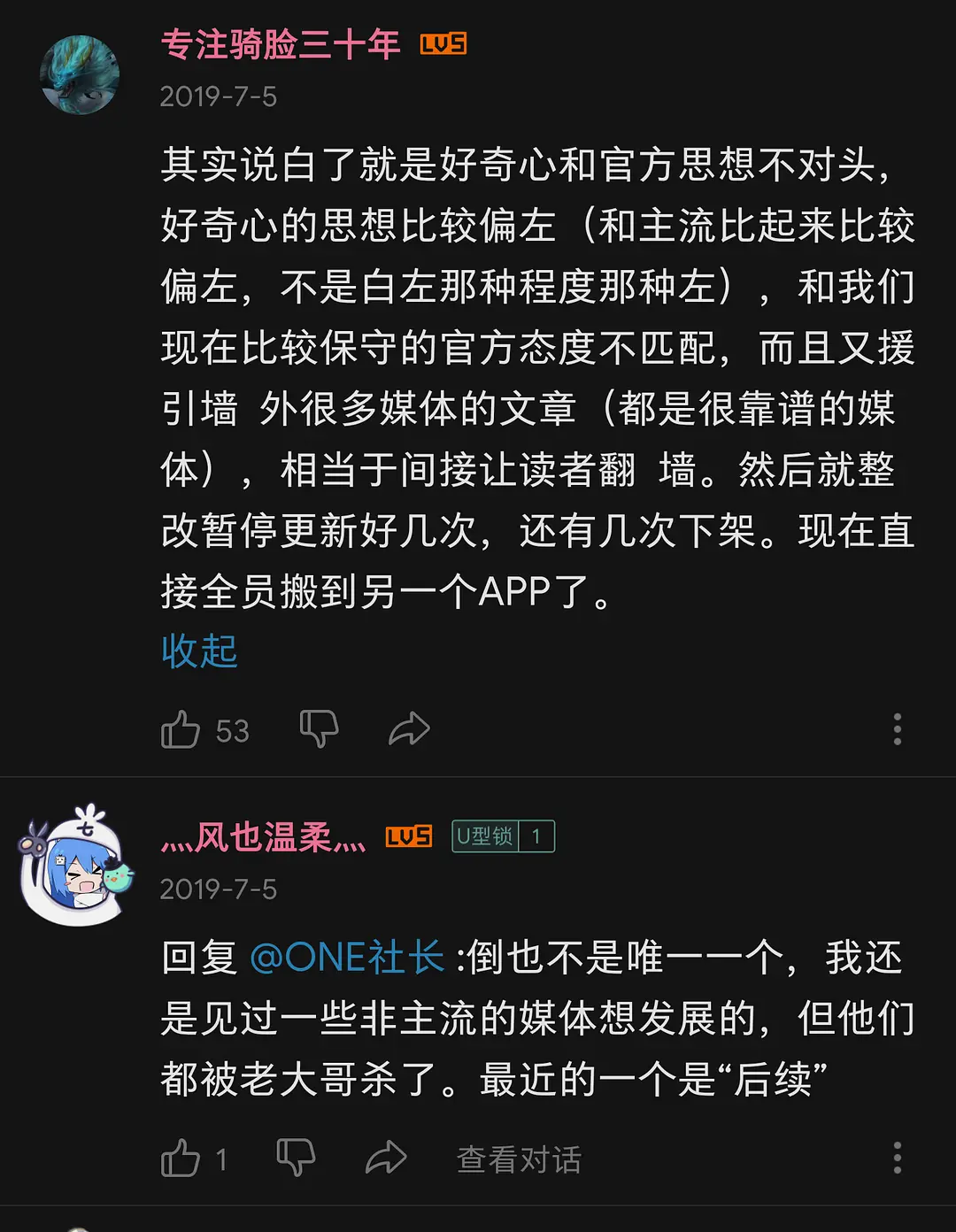View the conversation via 查看对话
The image size is (956, 1232).
coord(519,1159)
